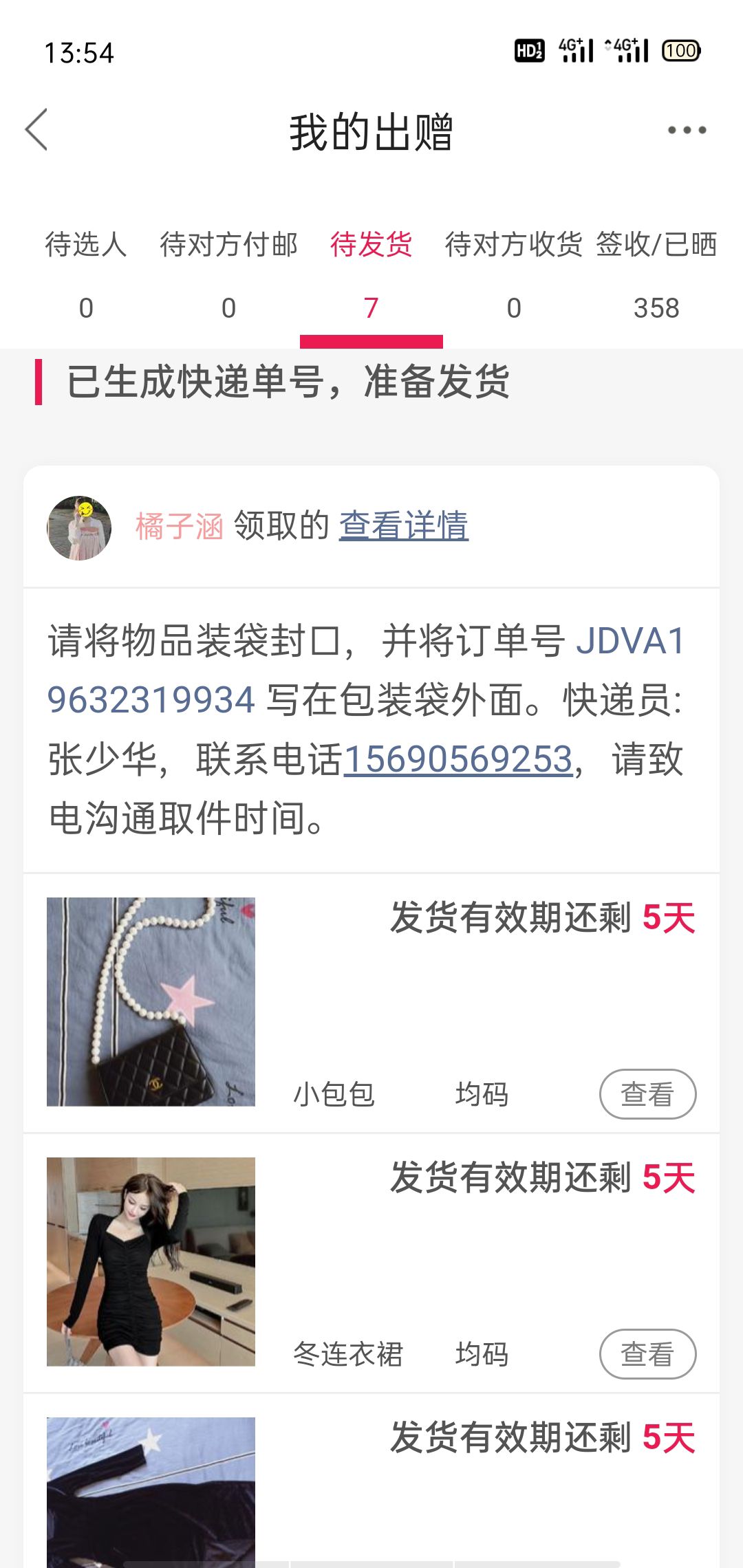Open 橘子涵's profile avatar
This screenshot has height=1568, width=743.
pyautogui.click(x=79, y=527)
